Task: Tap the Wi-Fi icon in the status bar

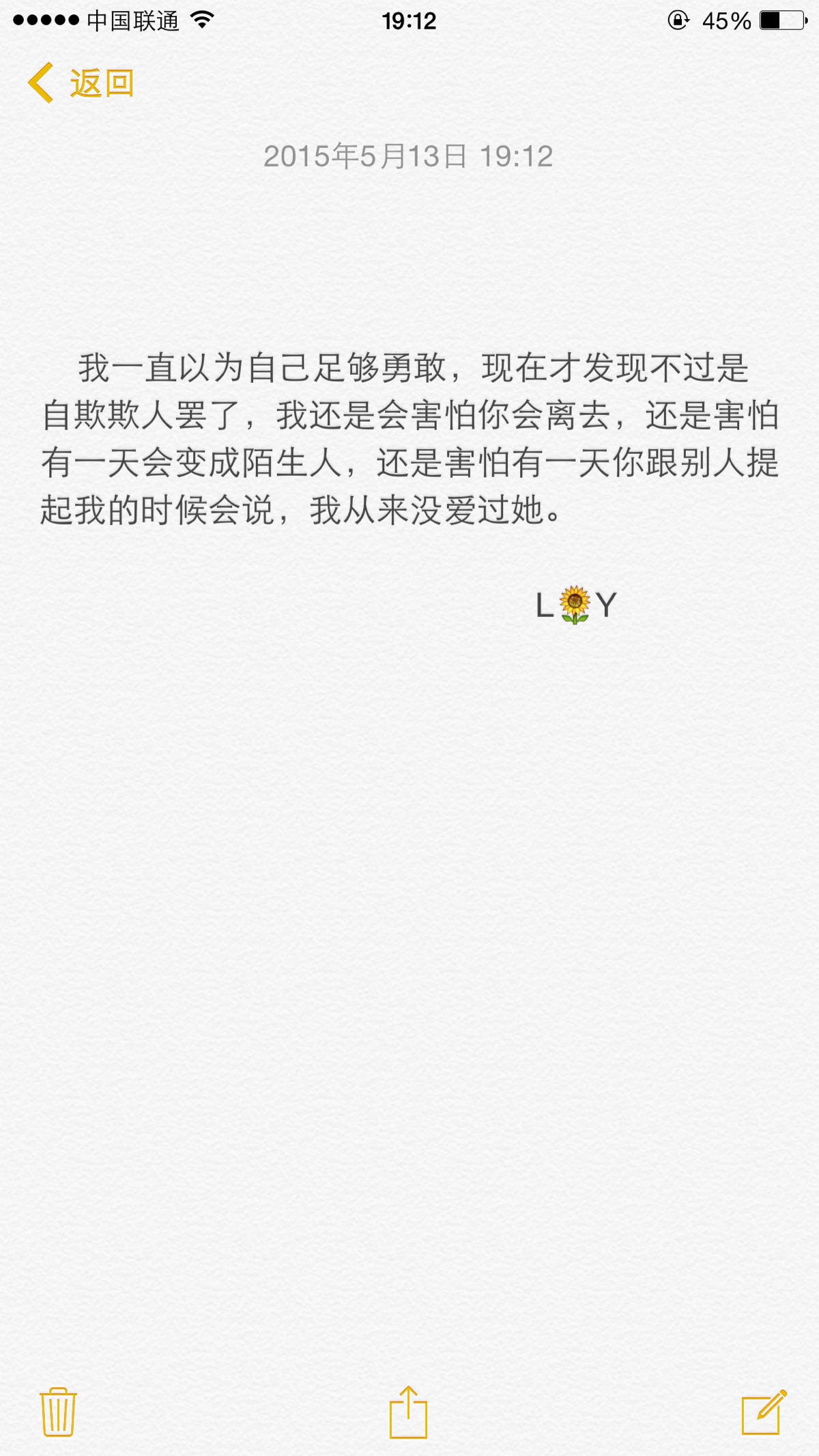Action: click(201, 19)
